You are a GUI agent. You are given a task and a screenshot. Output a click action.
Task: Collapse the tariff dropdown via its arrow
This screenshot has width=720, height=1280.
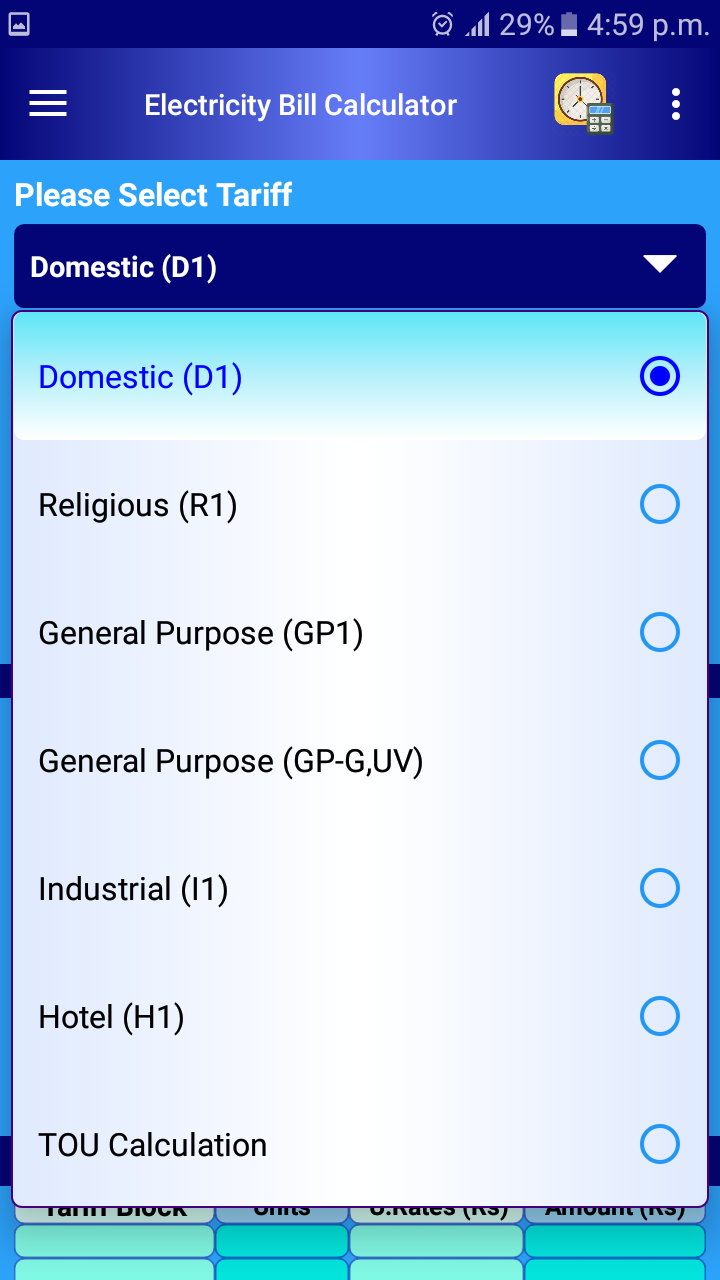pos(659,266)
